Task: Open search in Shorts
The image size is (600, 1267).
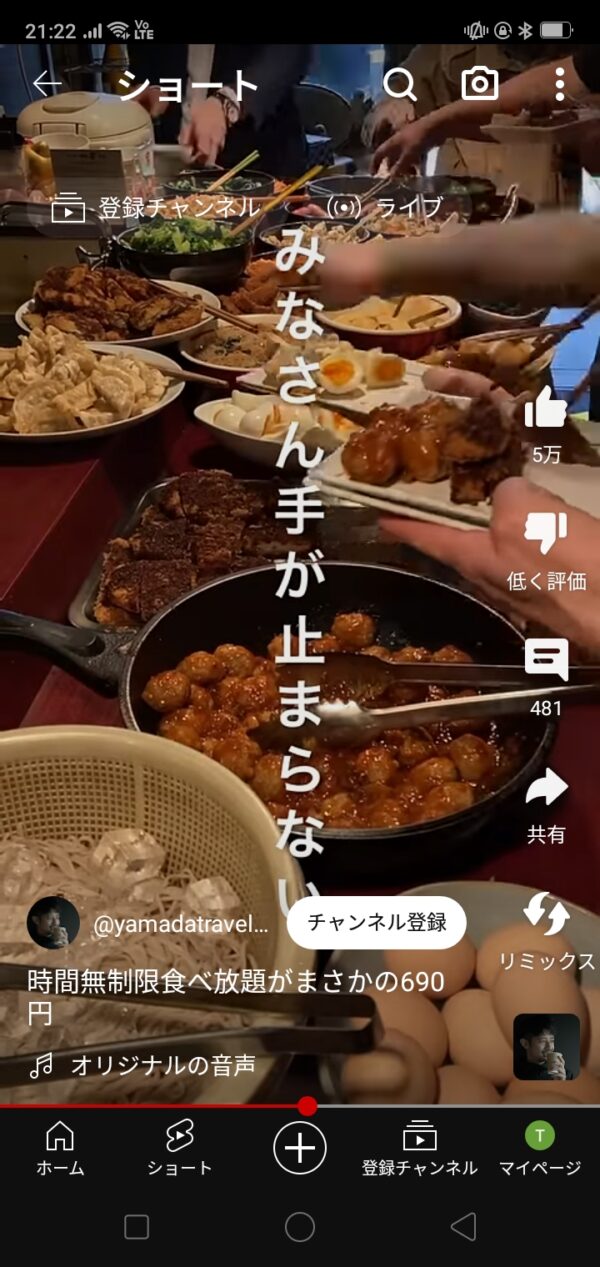Action: [399, 85]
